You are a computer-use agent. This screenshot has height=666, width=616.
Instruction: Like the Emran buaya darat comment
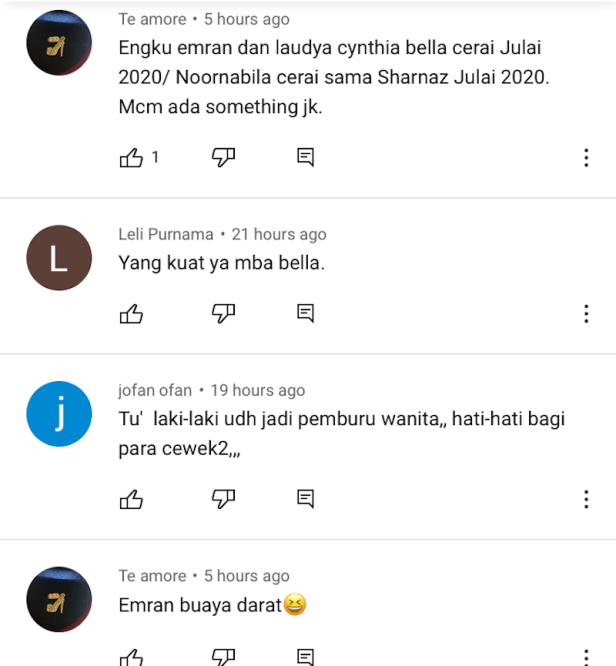pos(131,657)
